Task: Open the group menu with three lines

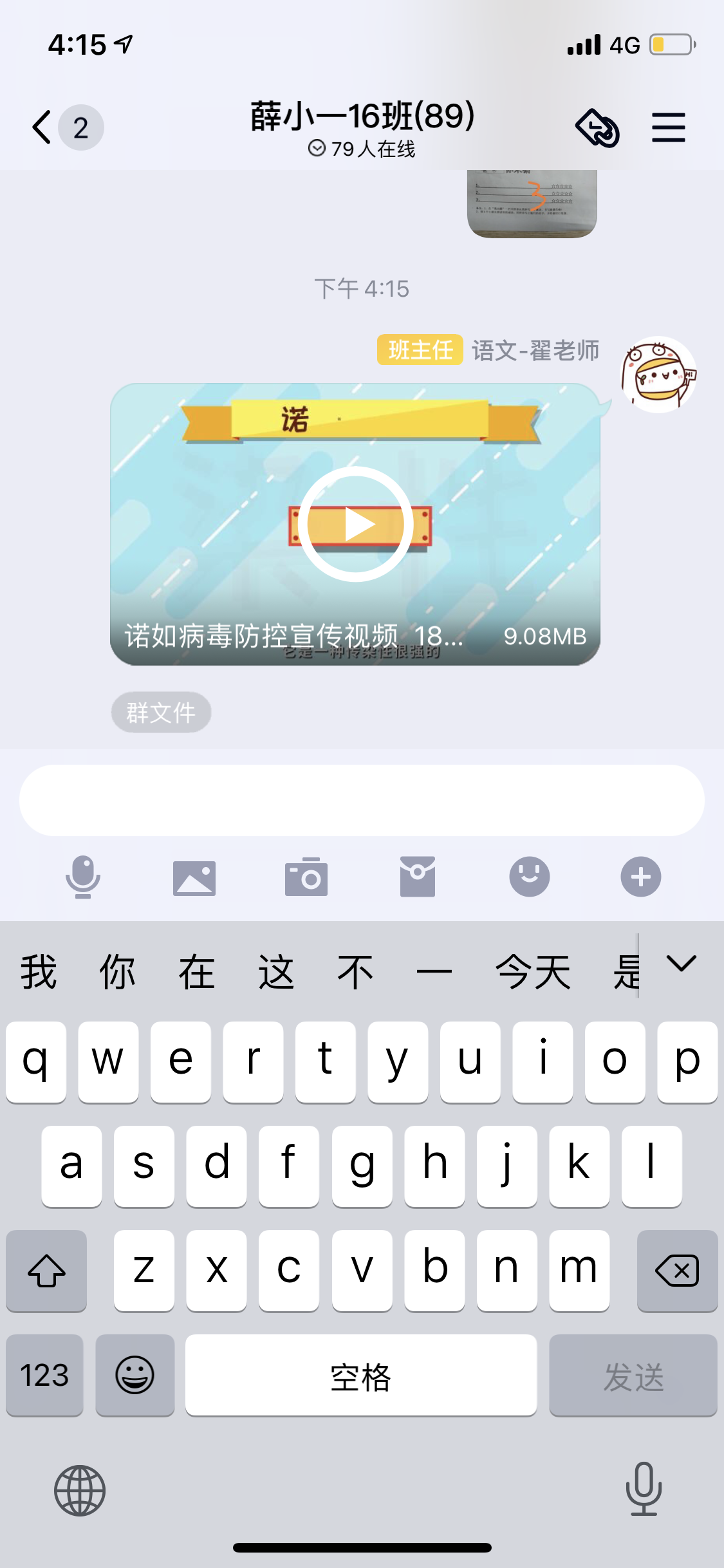Action: pyautogui.click(x=668, y=127)
